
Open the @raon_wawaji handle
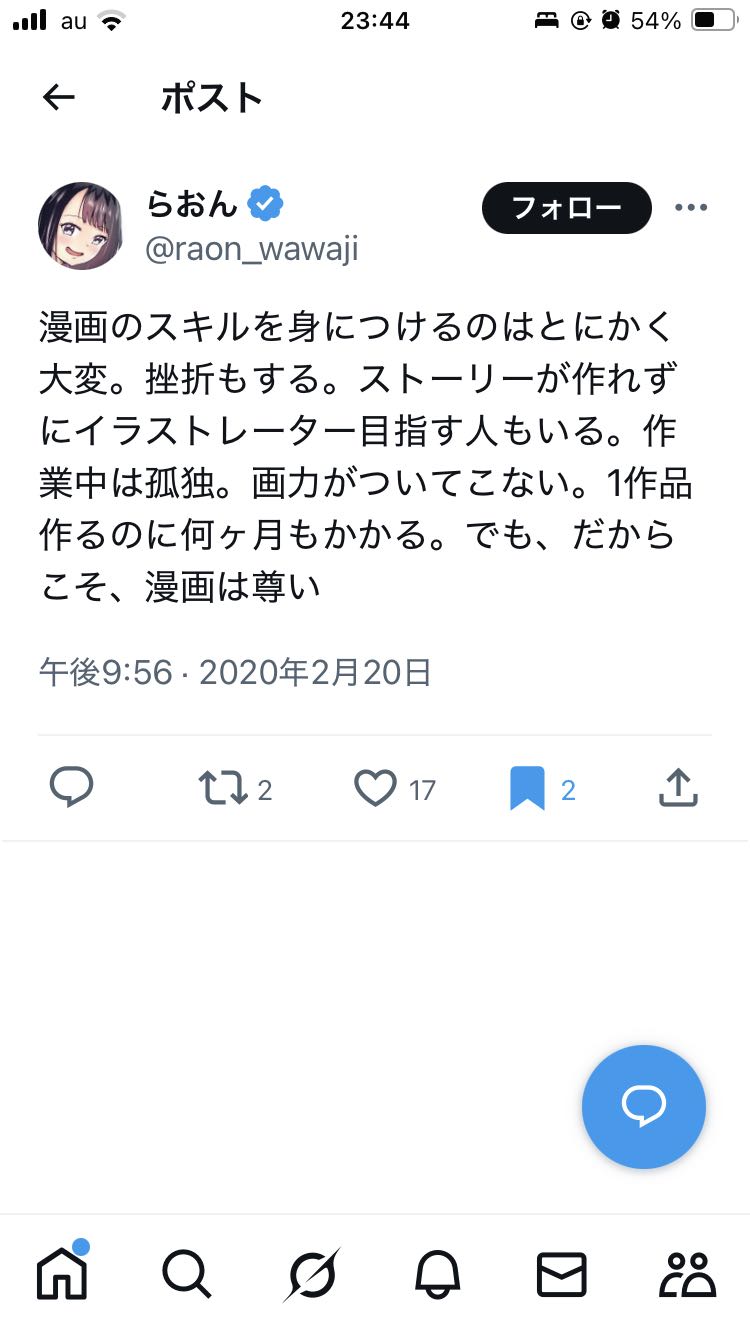tap(252, 249)
